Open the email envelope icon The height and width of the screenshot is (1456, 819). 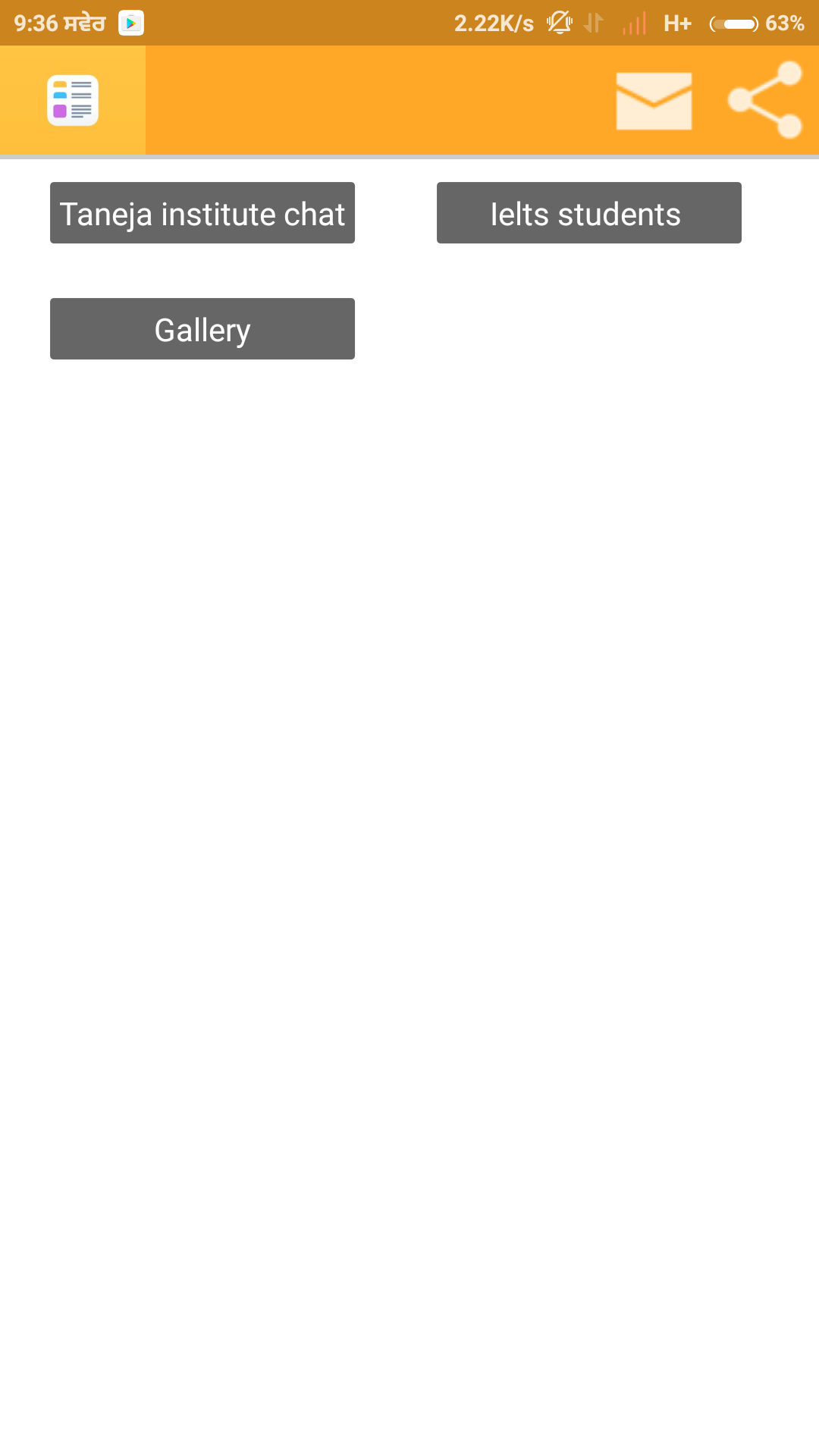coord(654,99)
